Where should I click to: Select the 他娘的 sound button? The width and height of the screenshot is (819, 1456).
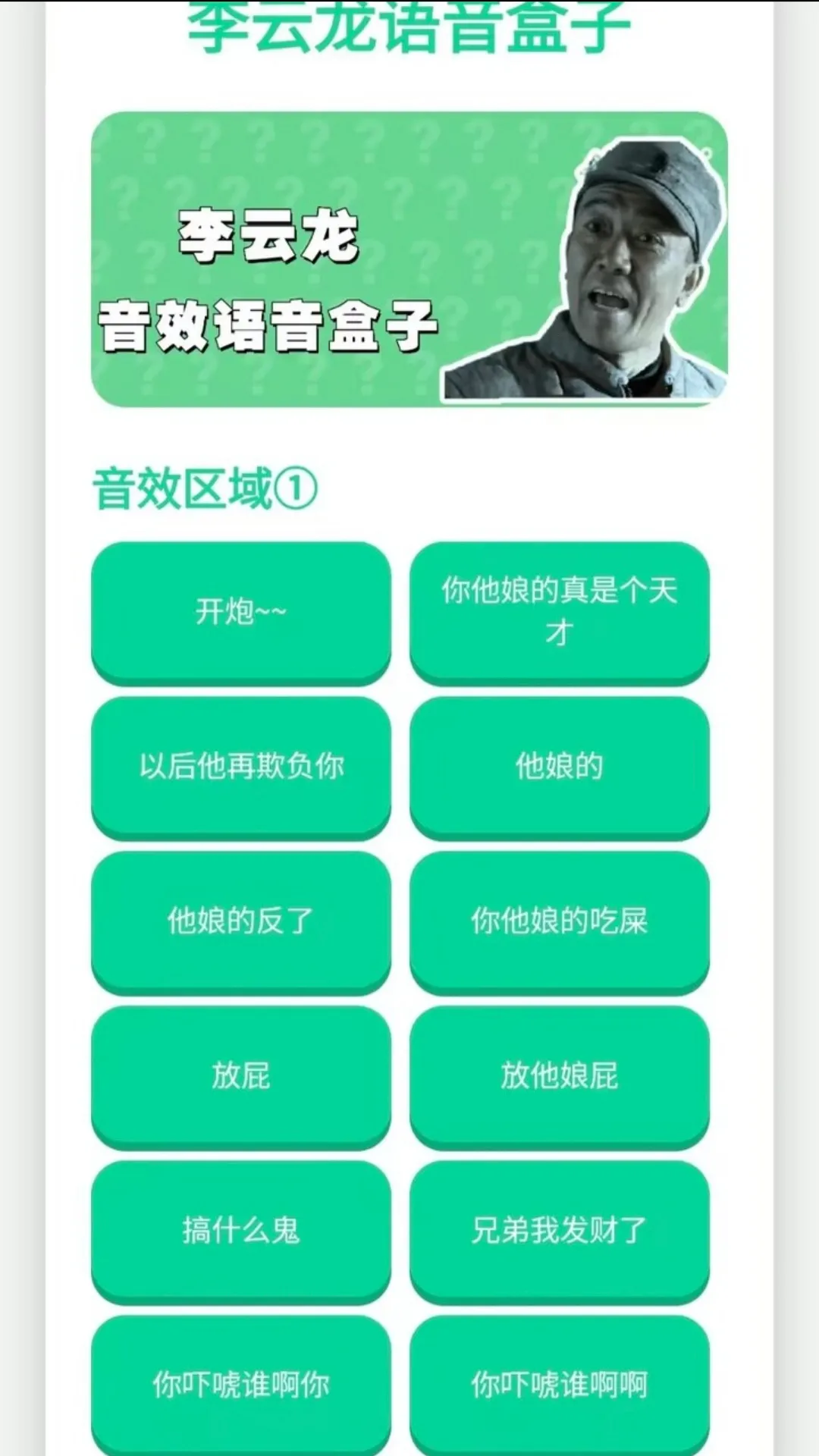click(560, 766)
